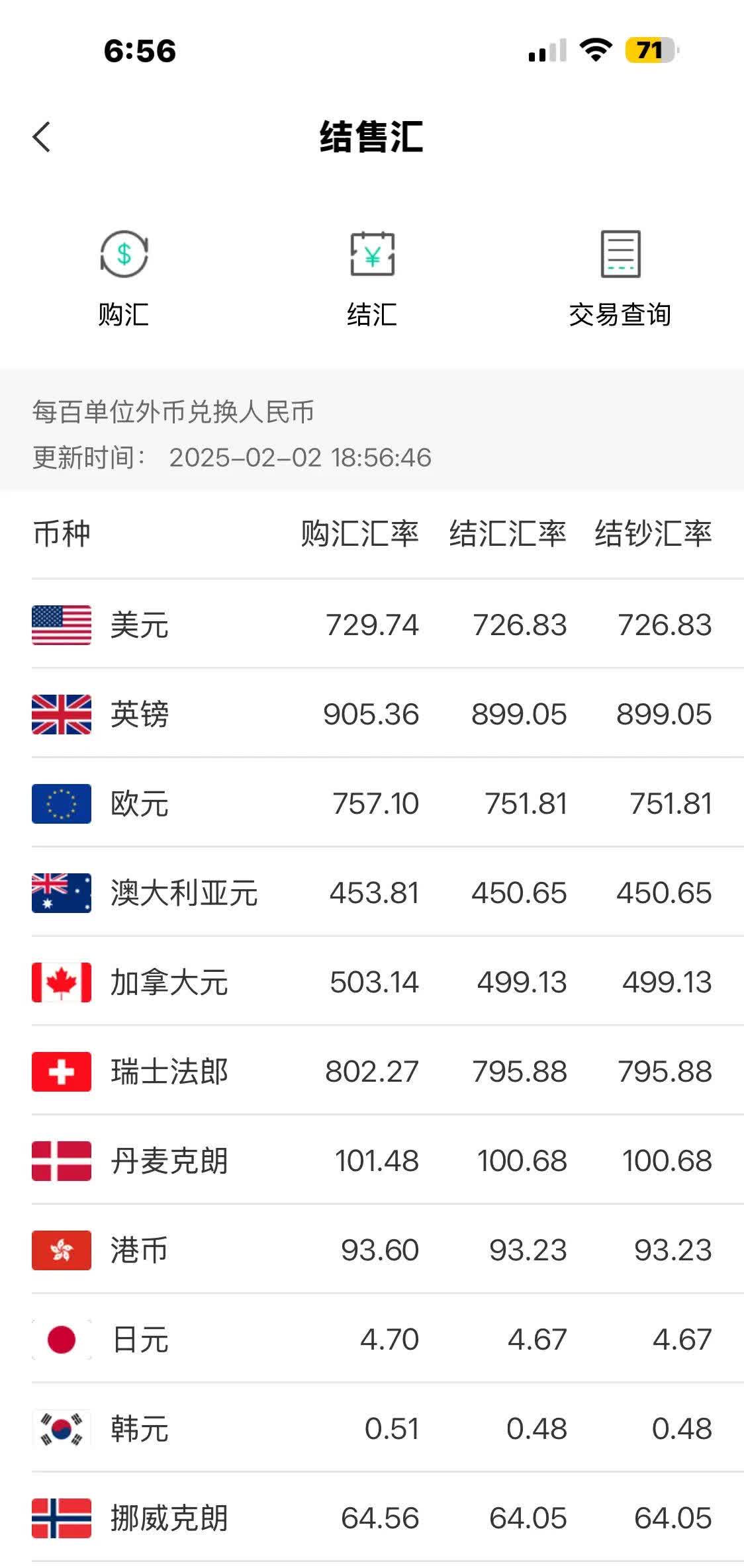Select the 澳大利亚元 currency row
Image resolution: width=744 pixels, height=1568 pixels.
coord(371,893)
